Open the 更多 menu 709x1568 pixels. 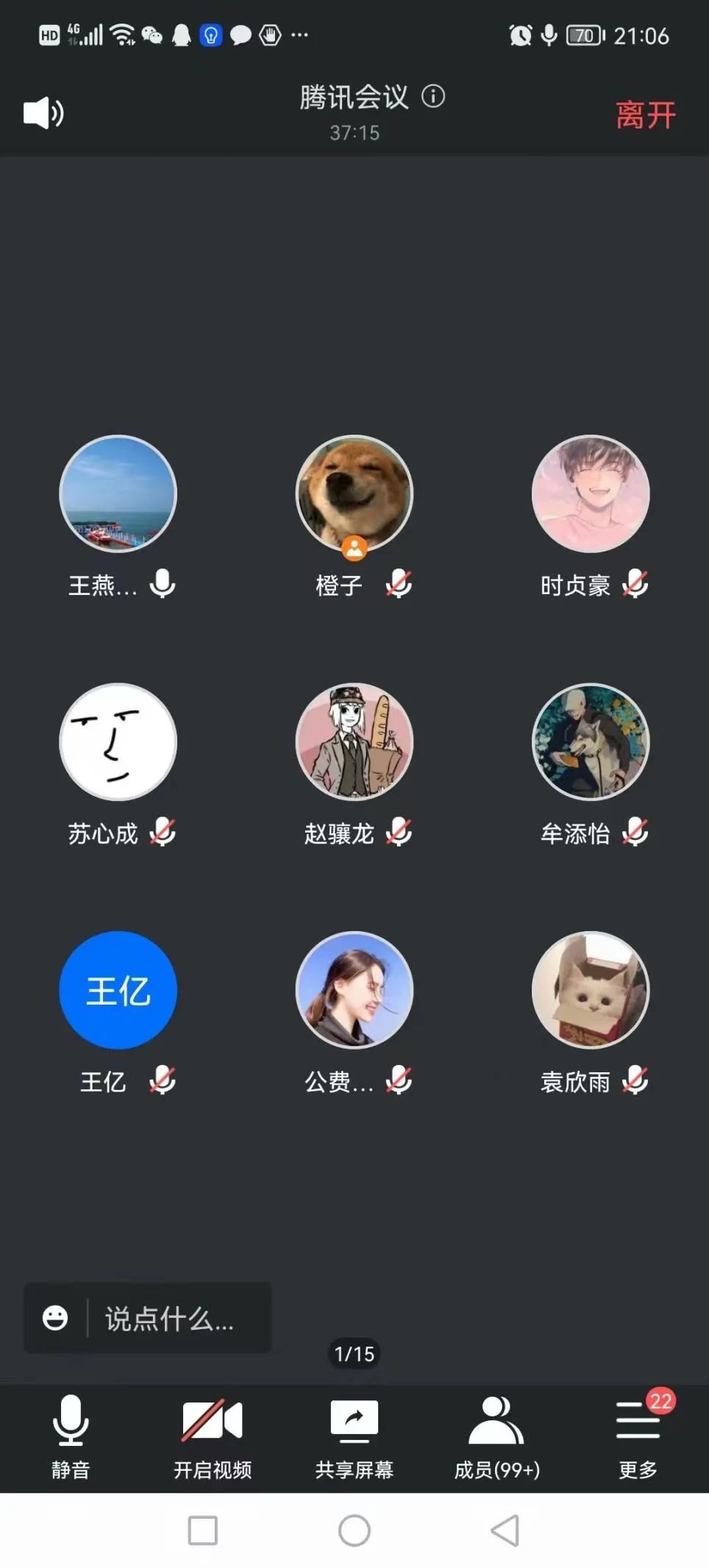(x=638, y=1436)
